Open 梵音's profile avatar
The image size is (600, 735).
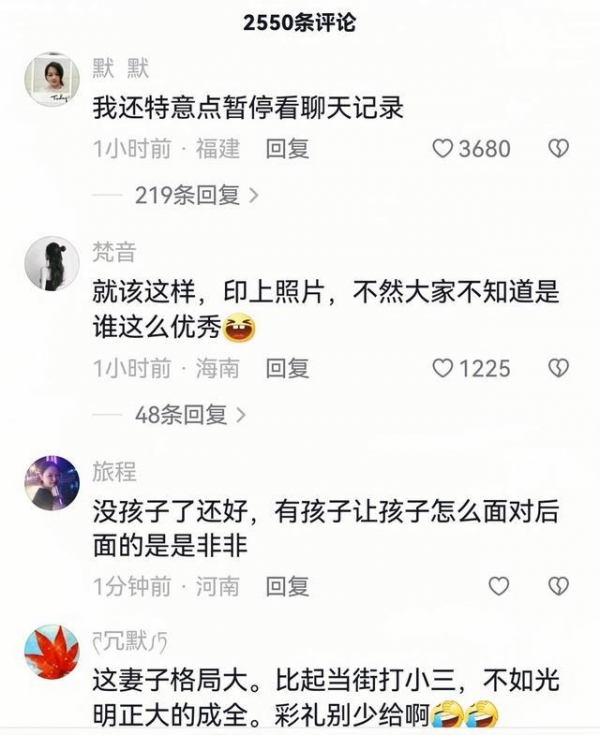[x=51, y=264]
